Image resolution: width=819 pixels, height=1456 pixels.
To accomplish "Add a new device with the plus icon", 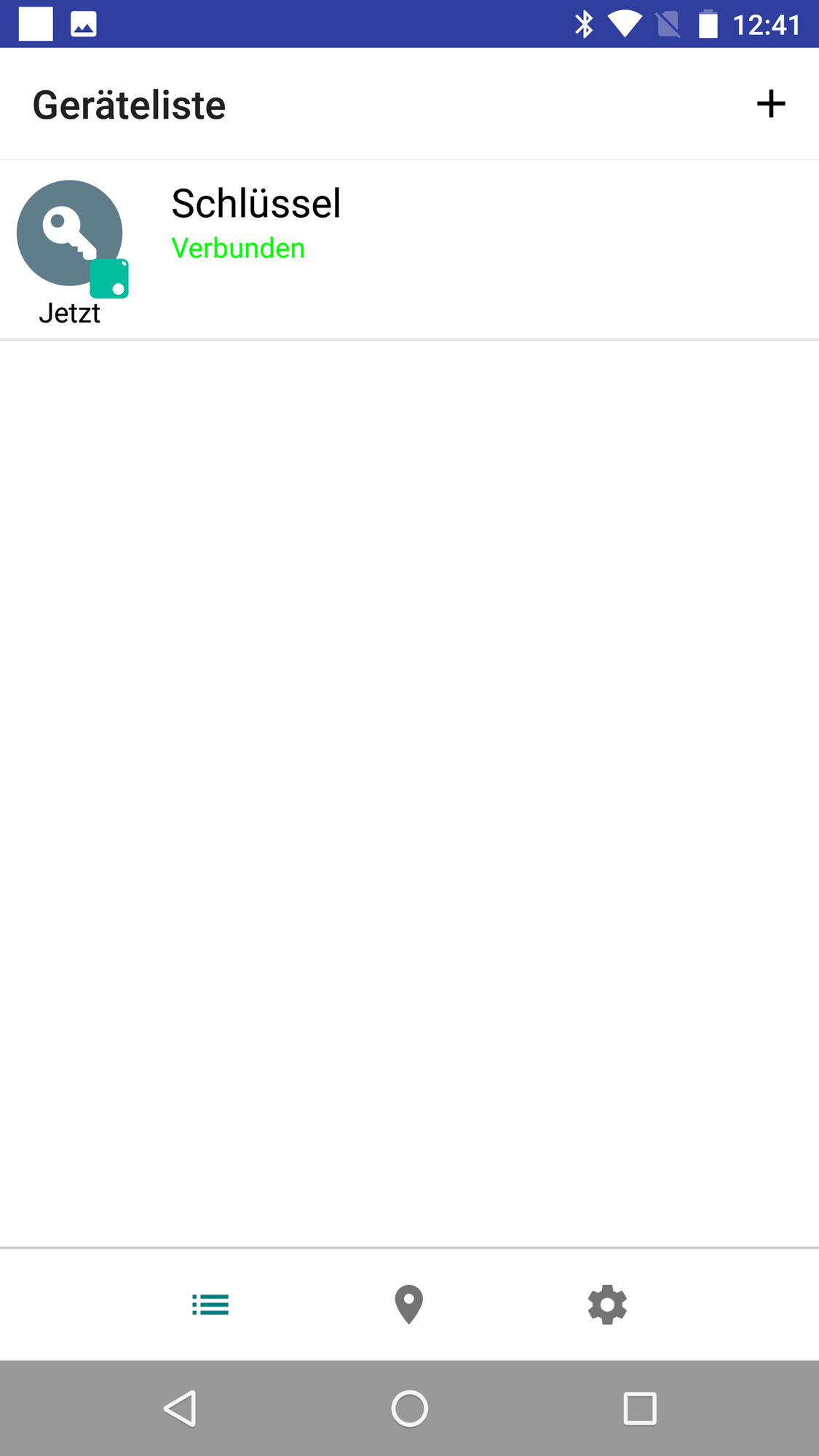I will tap(770, 104).
